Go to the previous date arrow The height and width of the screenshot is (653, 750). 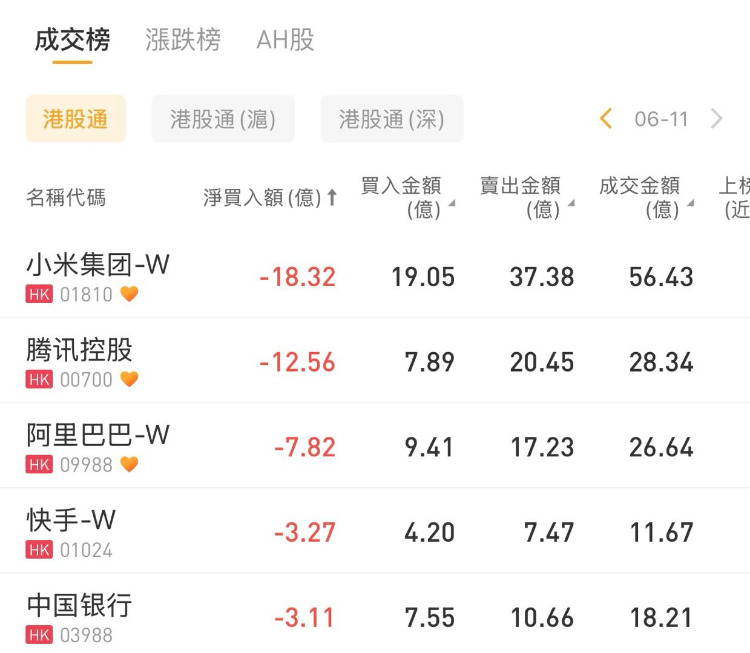click(x=606, y=119)
